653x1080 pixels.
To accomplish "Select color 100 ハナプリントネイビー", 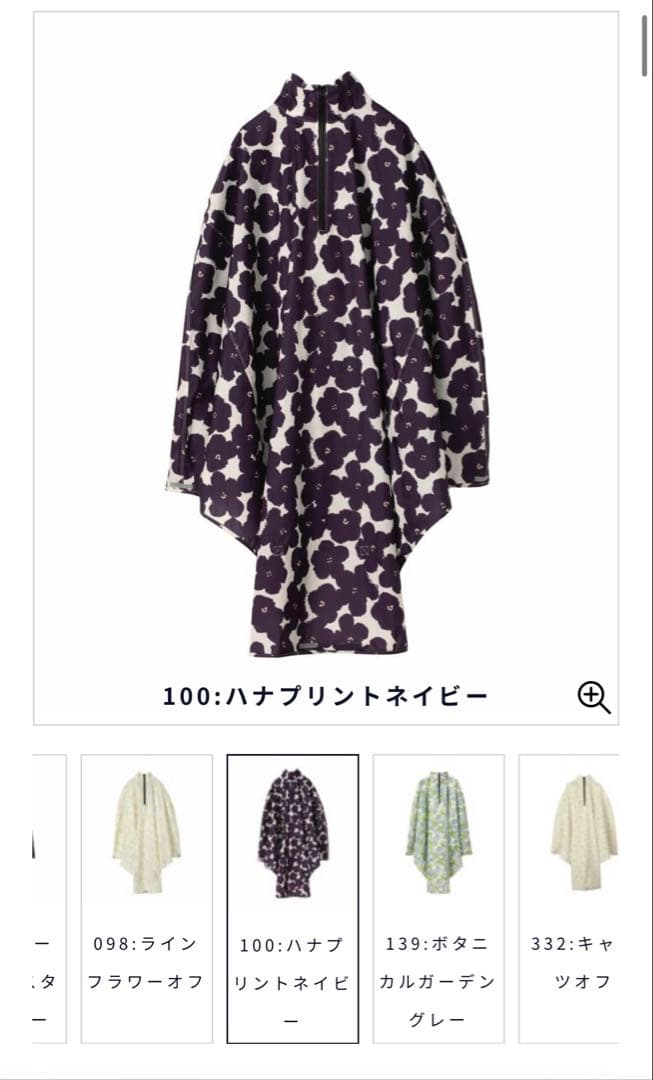I will pos(293,898).
